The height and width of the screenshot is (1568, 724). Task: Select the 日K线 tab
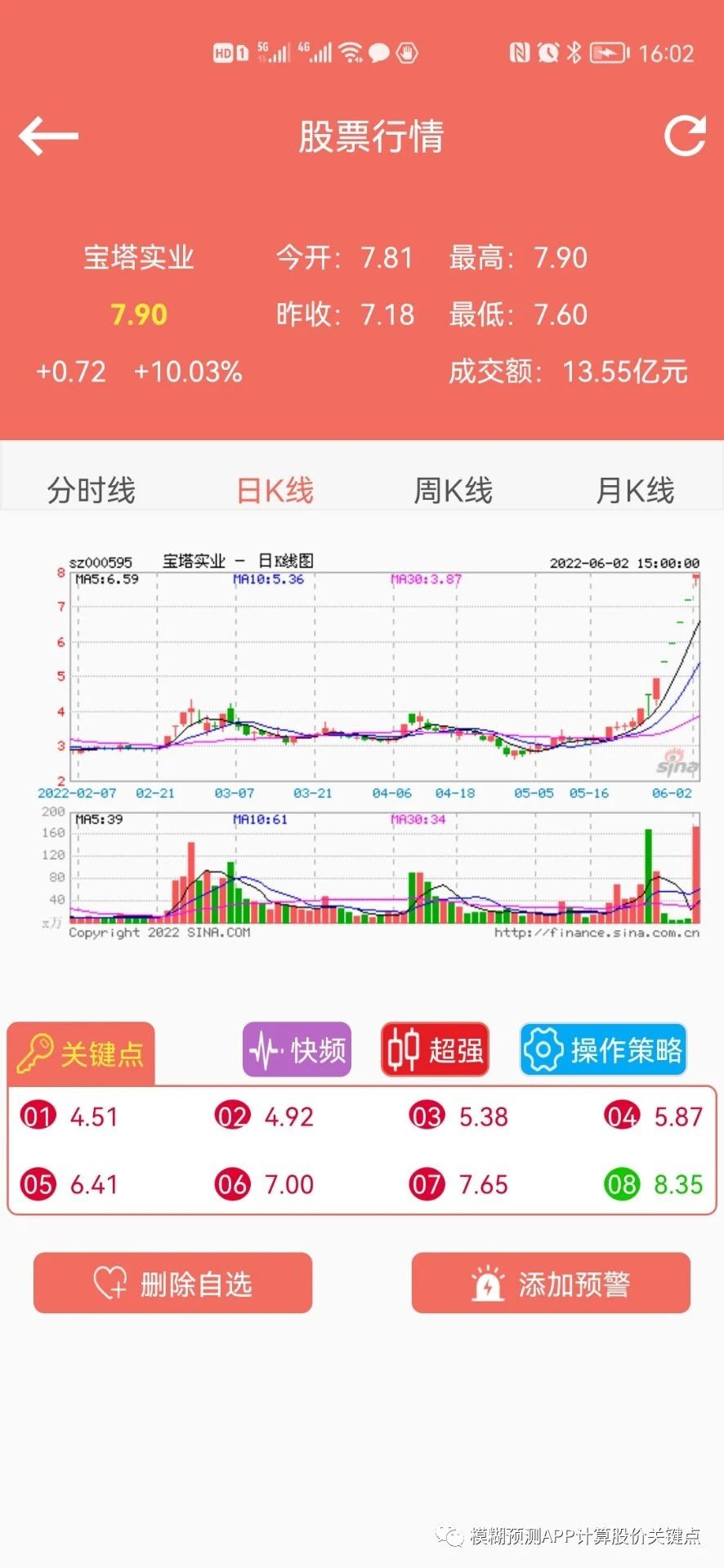[275, 490]
